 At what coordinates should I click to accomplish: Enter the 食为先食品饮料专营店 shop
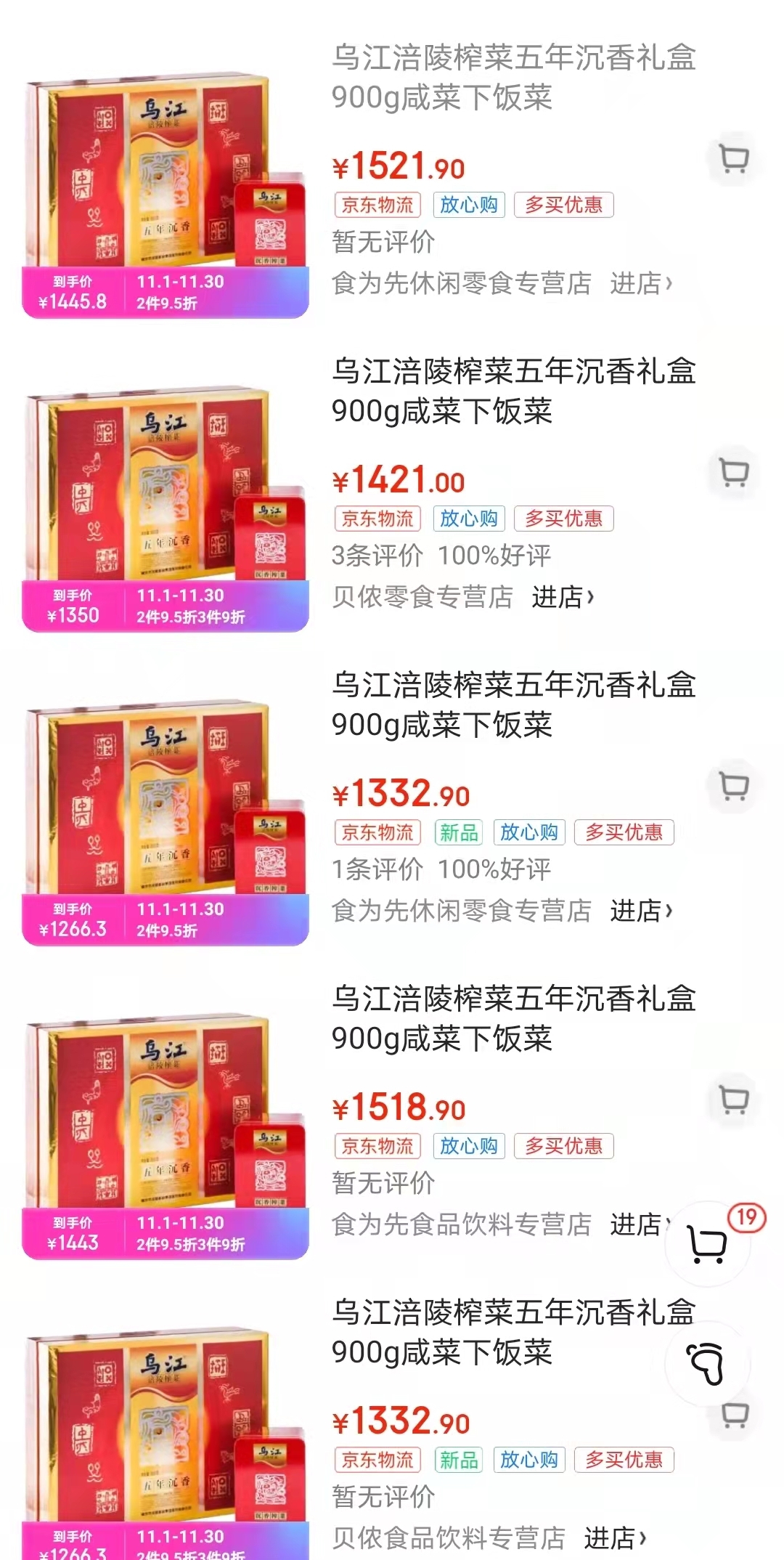[639, 1224]
